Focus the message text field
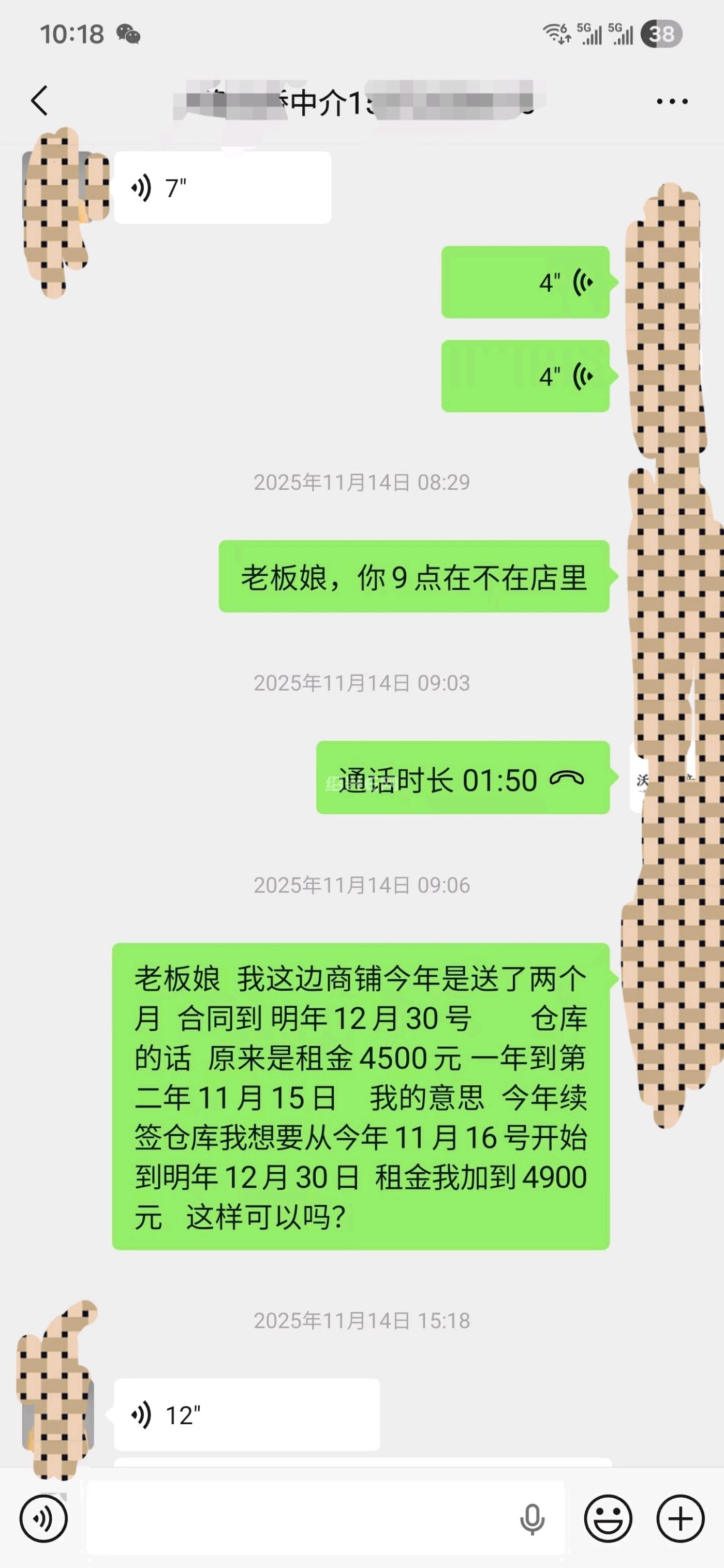Viewport: 724px width, 1568px height. [299, 1519]
